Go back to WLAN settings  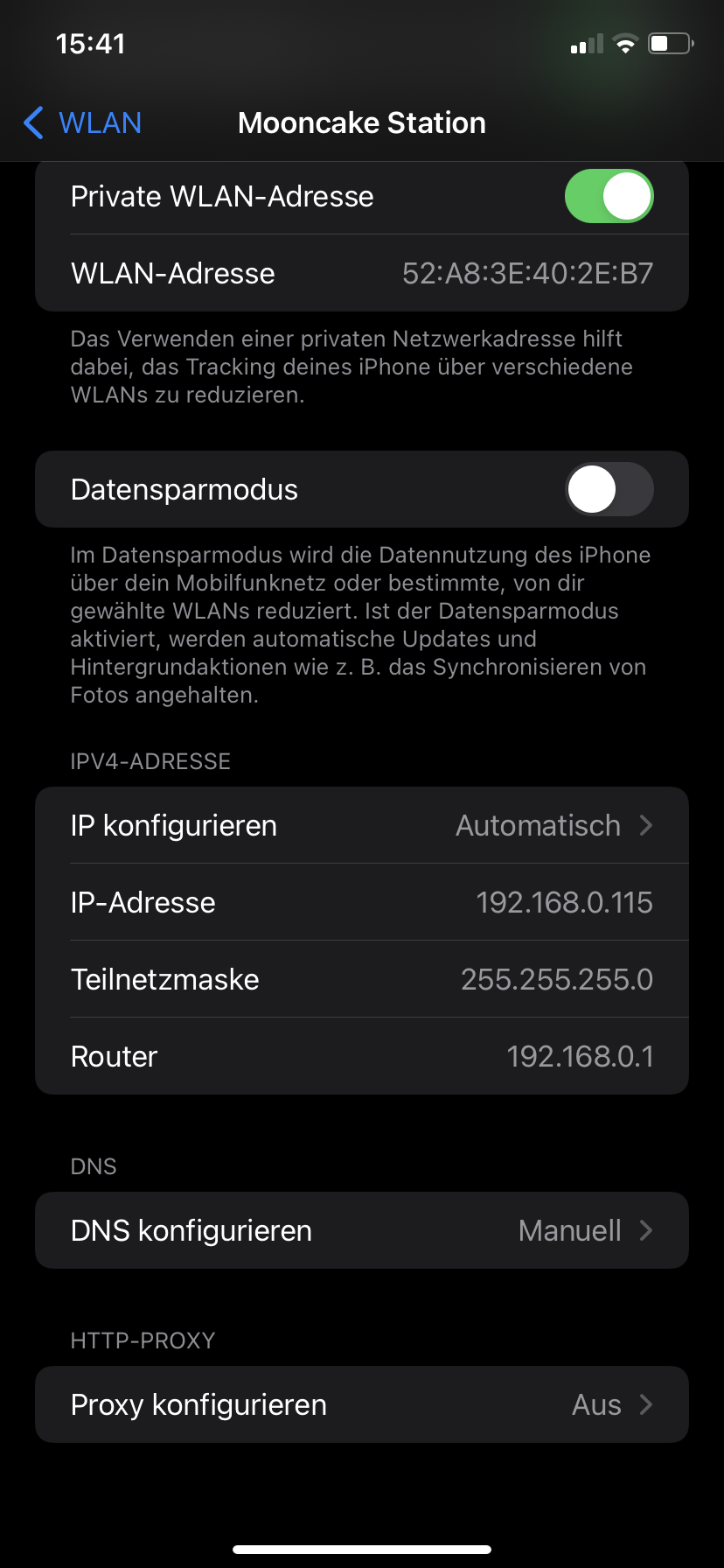84,123
